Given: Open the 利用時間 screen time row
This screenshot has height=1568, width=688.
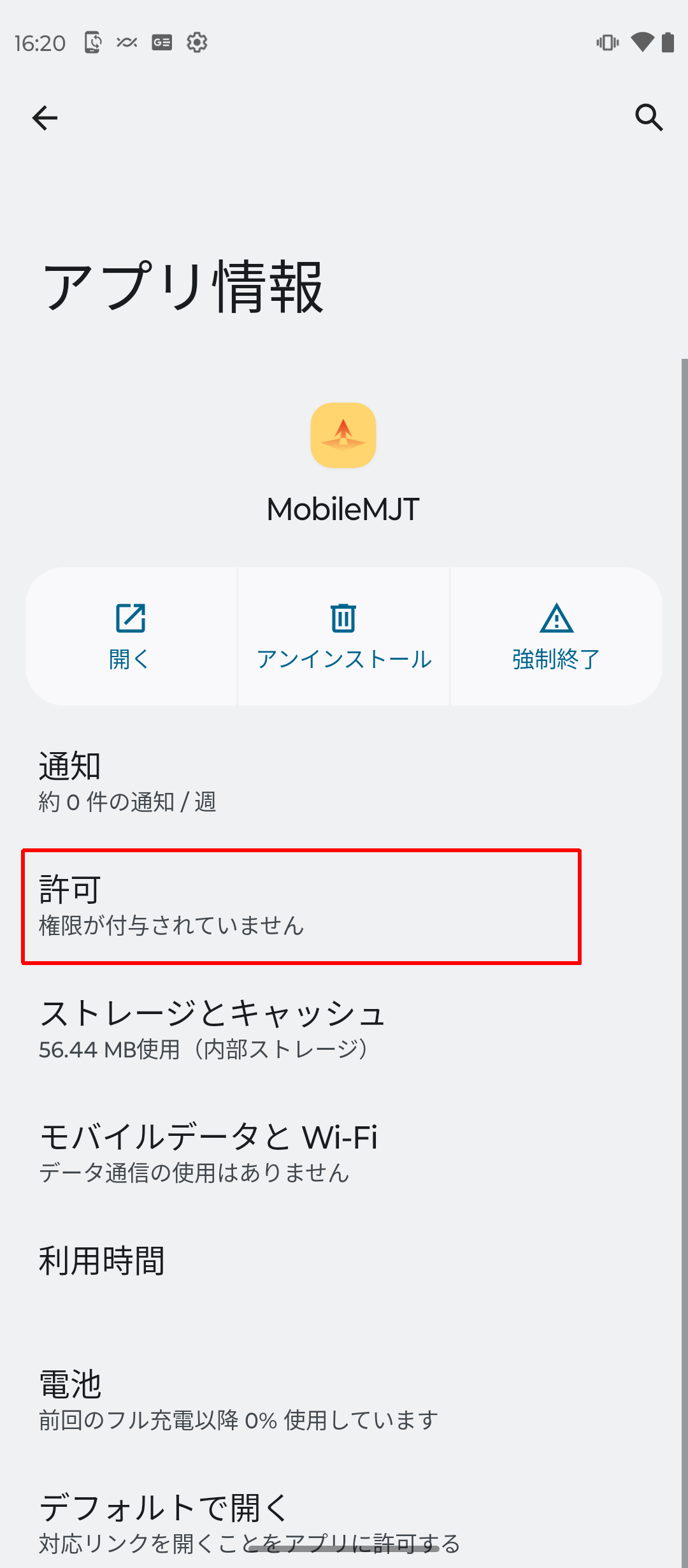Looking at the screenshot, I should click(x=344, y=1261).
